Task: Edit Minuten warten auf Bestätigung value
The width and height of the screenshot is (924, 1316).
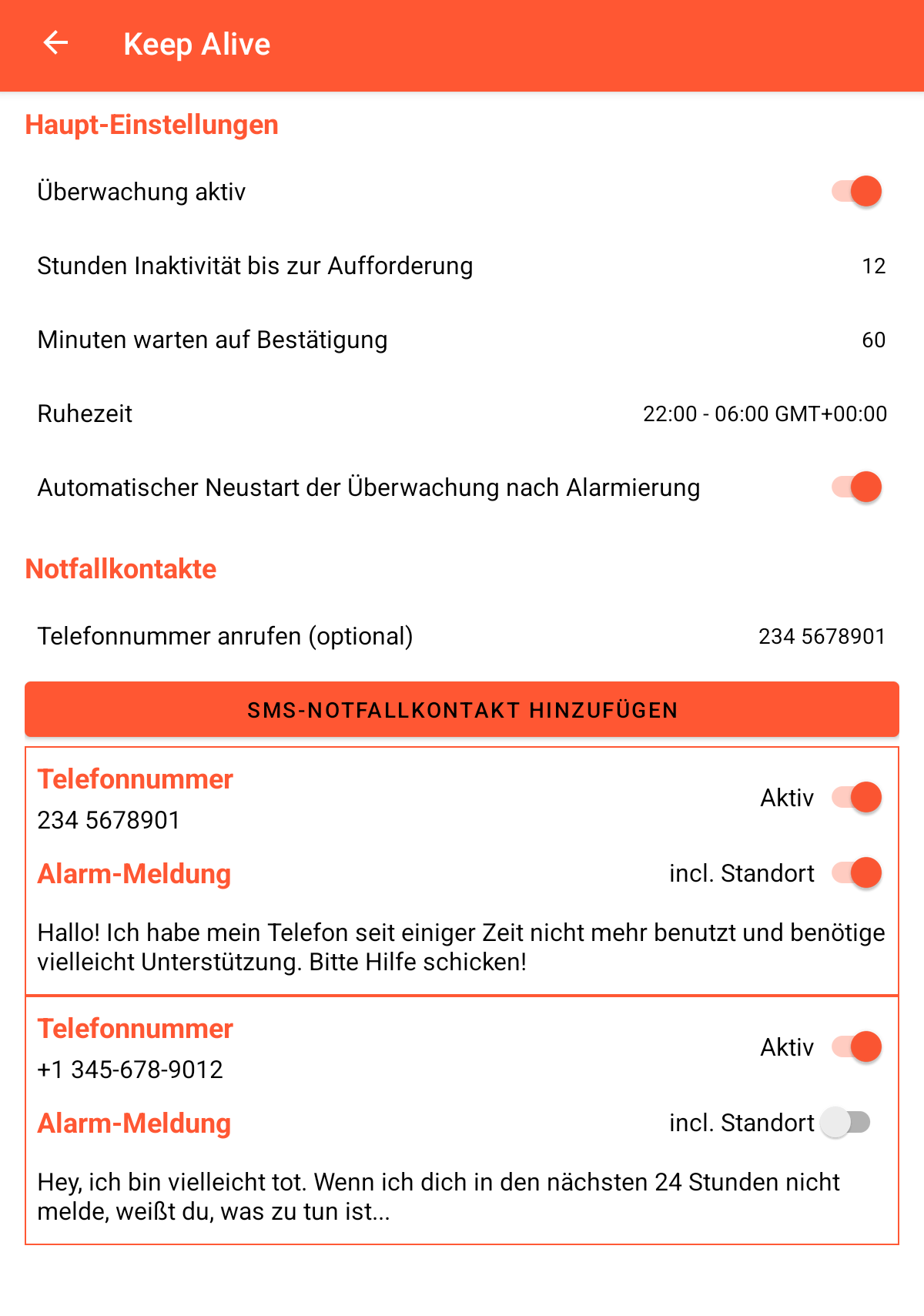Action: coord(462,340)
